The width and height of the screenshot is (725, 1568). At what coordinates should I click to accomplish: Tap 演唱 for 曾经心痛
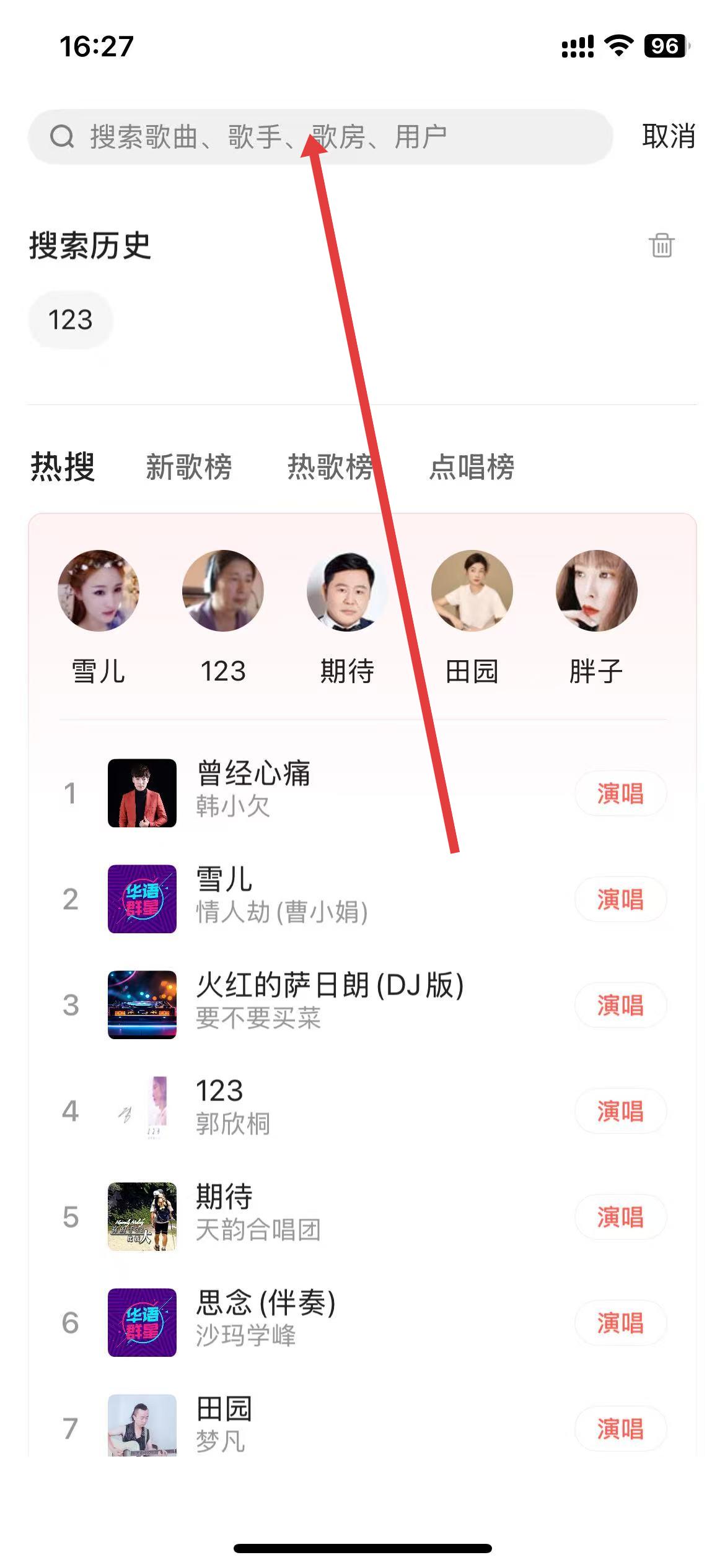coord(620,793)
